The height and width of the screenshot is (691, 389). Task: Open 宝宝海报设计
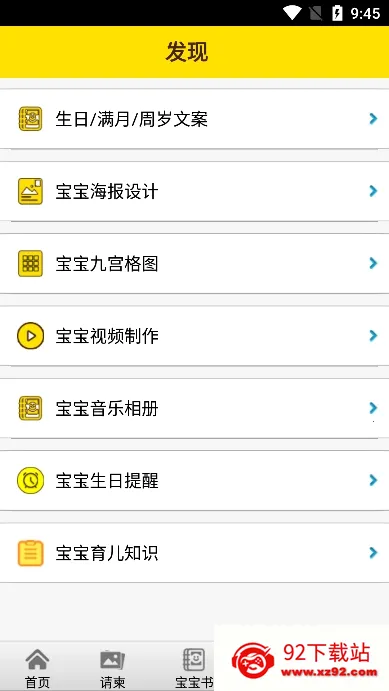(194, 191)
